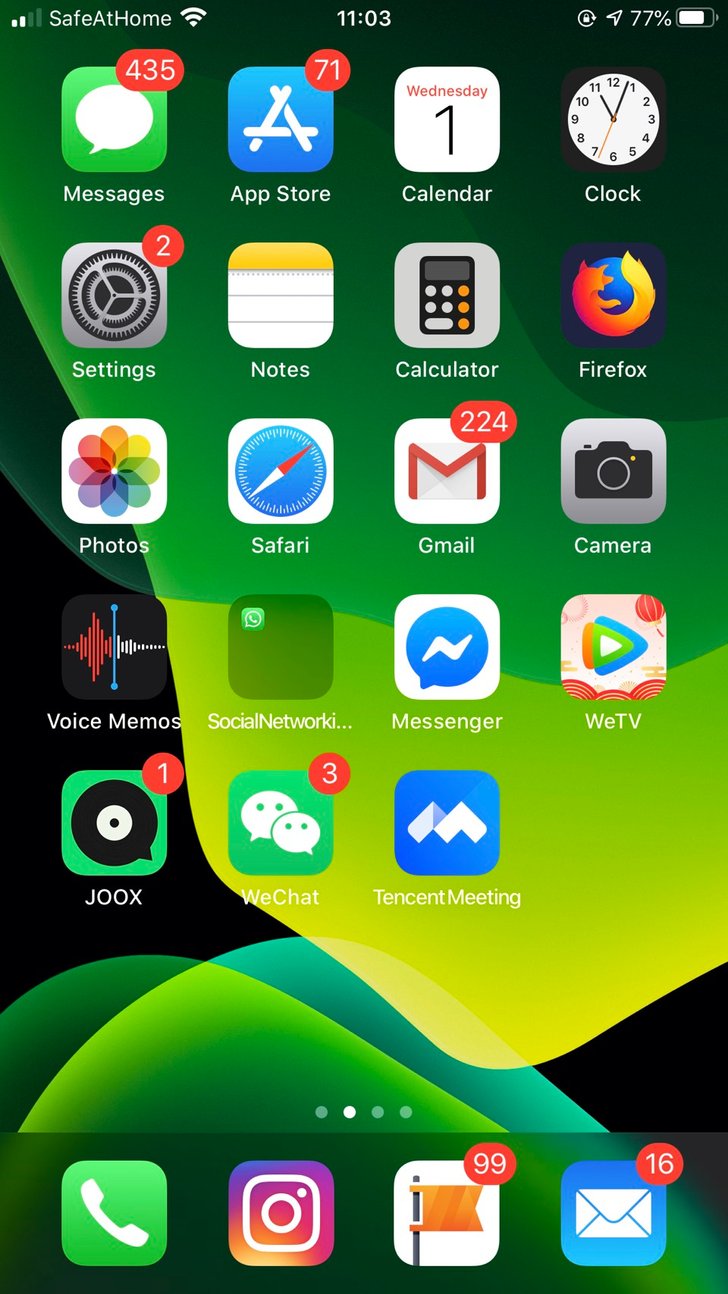Open Instagram from the dock

pyautogui.click(x=280, y=1213)
